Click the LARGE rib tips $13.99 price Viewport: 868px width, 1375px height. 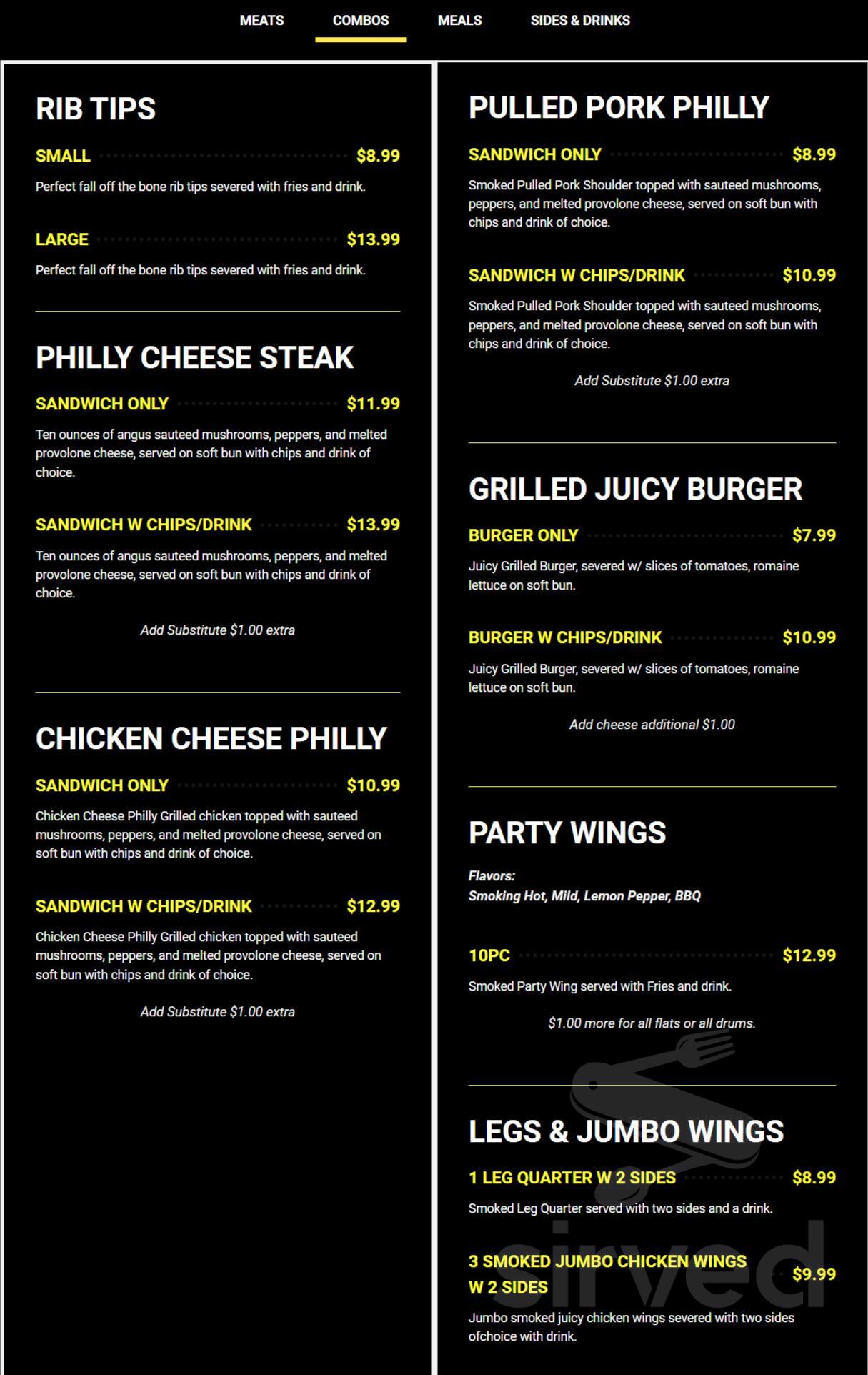[x=373, y=239]
